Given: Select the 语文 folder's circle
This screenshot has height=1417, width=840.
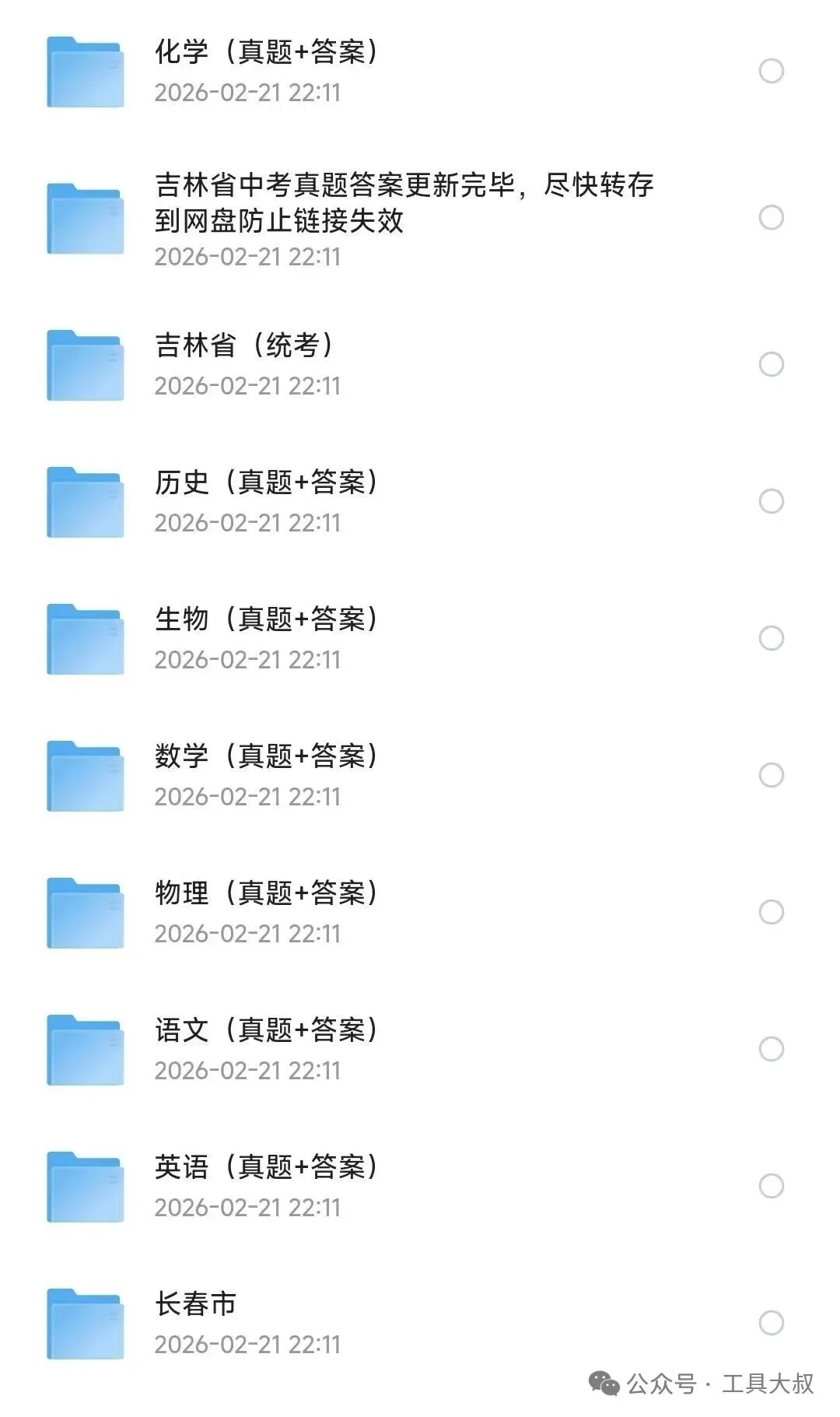Looking at the screenshot, I should point(771,1049).
